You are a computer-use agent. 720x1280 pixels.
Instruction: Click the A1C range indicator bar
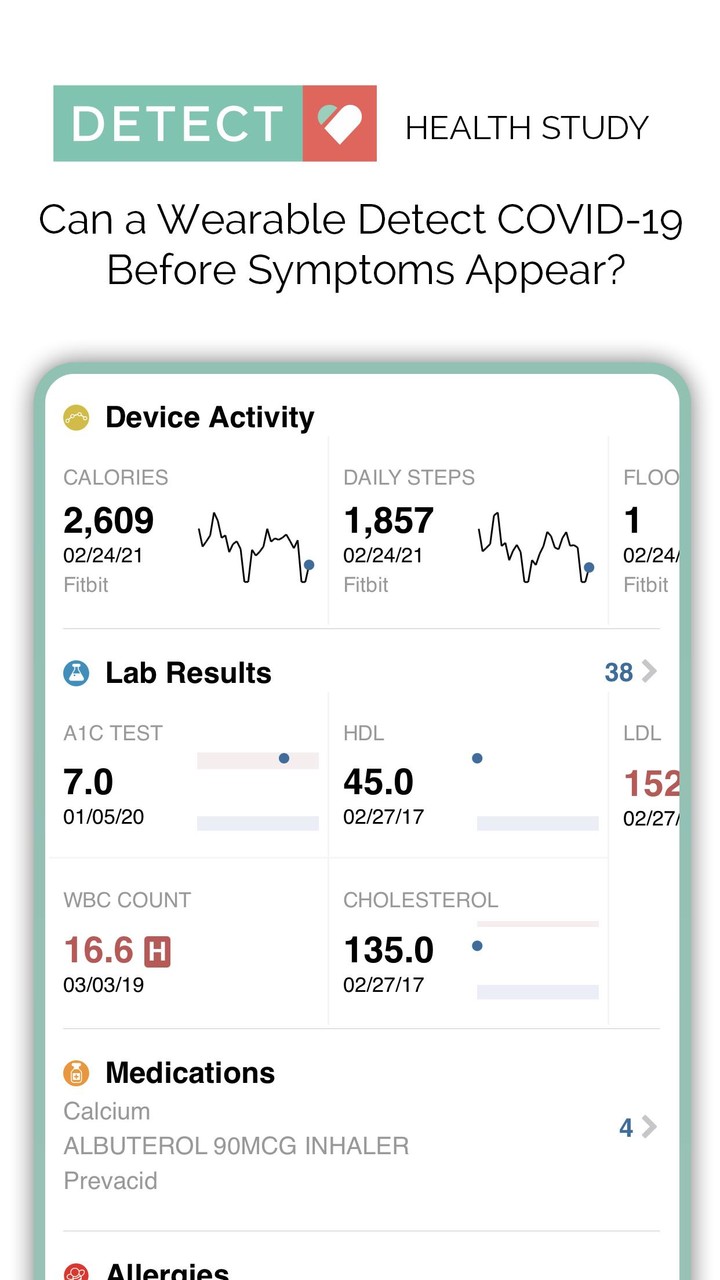(x=257, y=758)
